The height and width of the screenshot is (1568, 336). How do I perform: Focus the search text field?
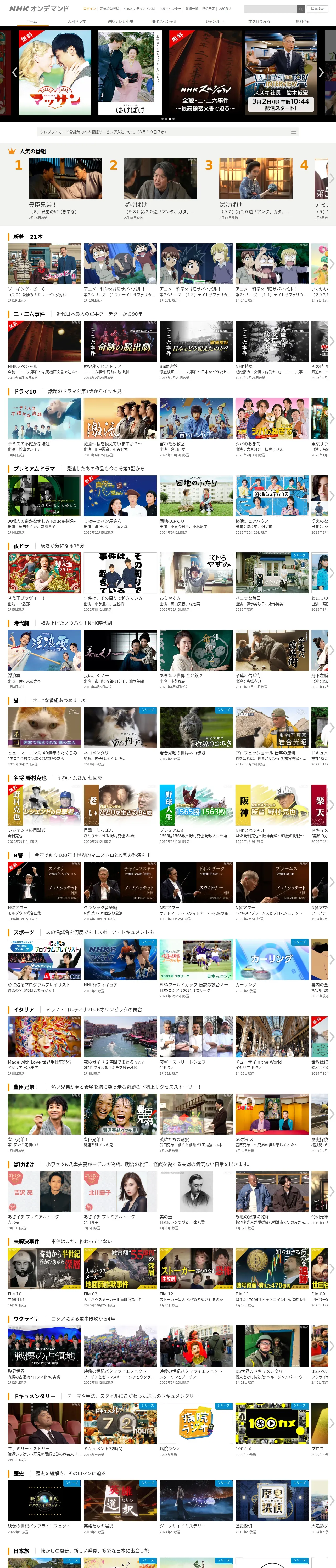point(270,9)
